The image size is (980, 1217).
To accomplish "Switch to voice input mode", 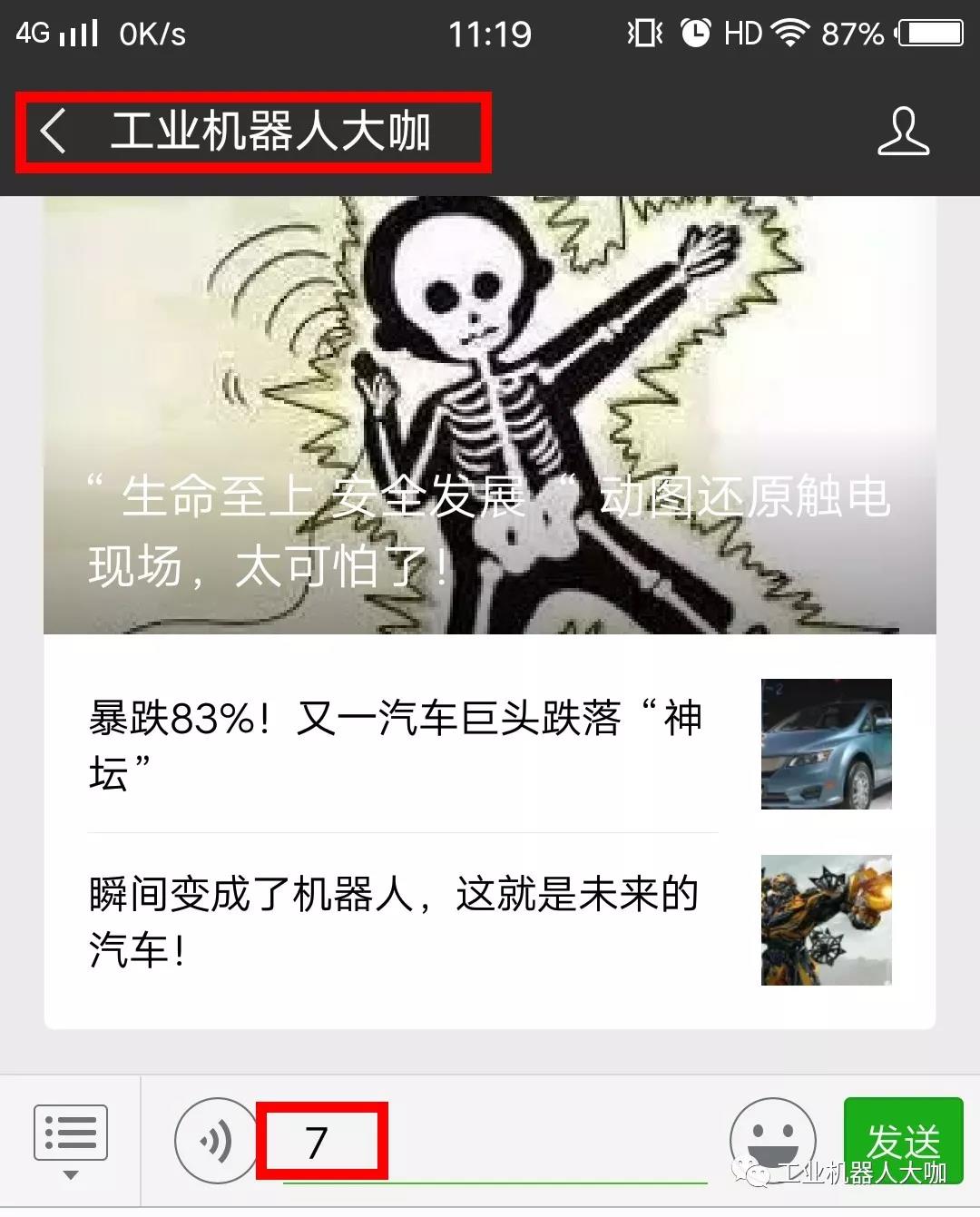I will coord(216,1141).
